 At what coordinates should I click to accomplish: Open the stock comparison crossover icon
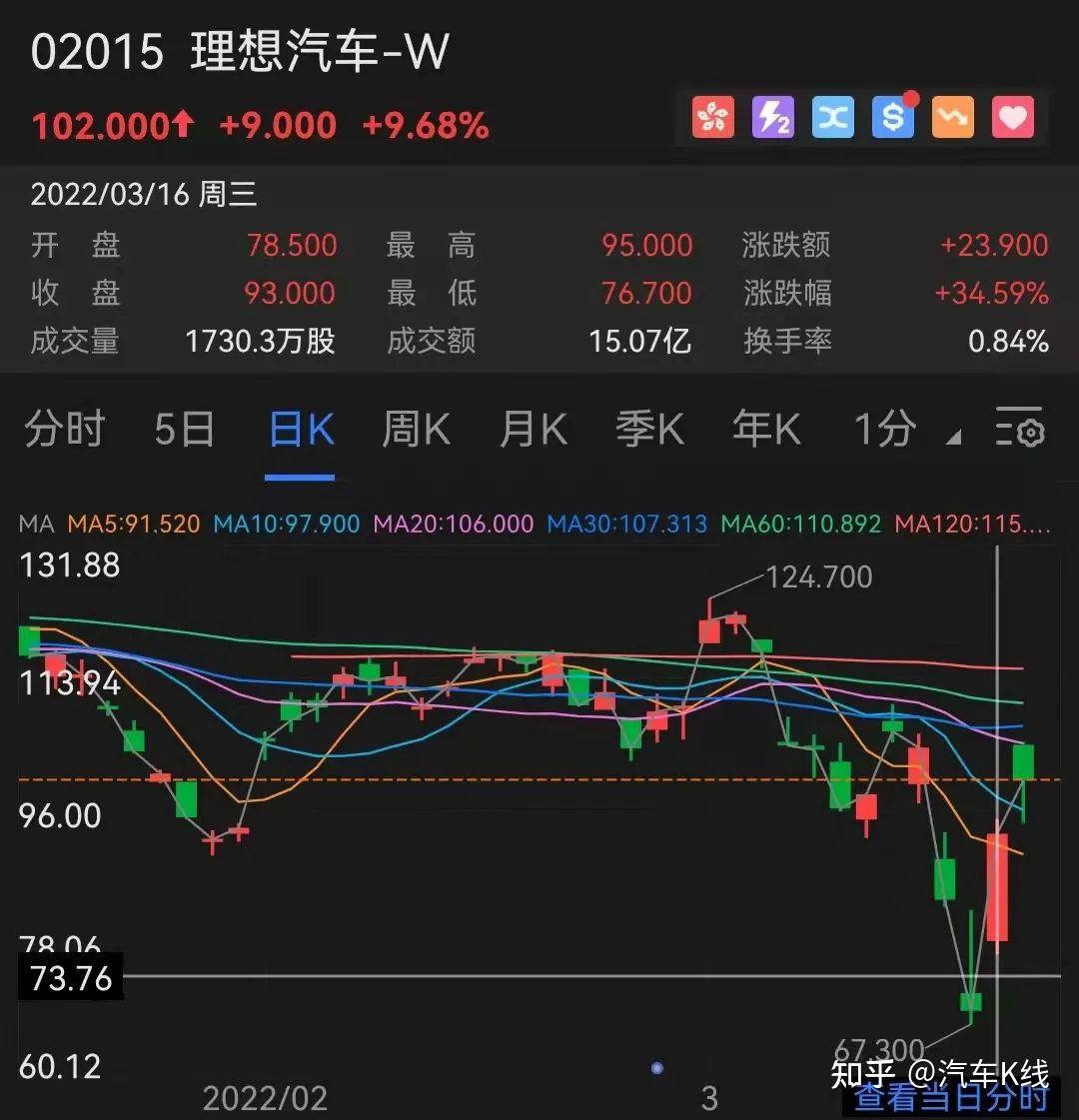[x=832, y=117]
